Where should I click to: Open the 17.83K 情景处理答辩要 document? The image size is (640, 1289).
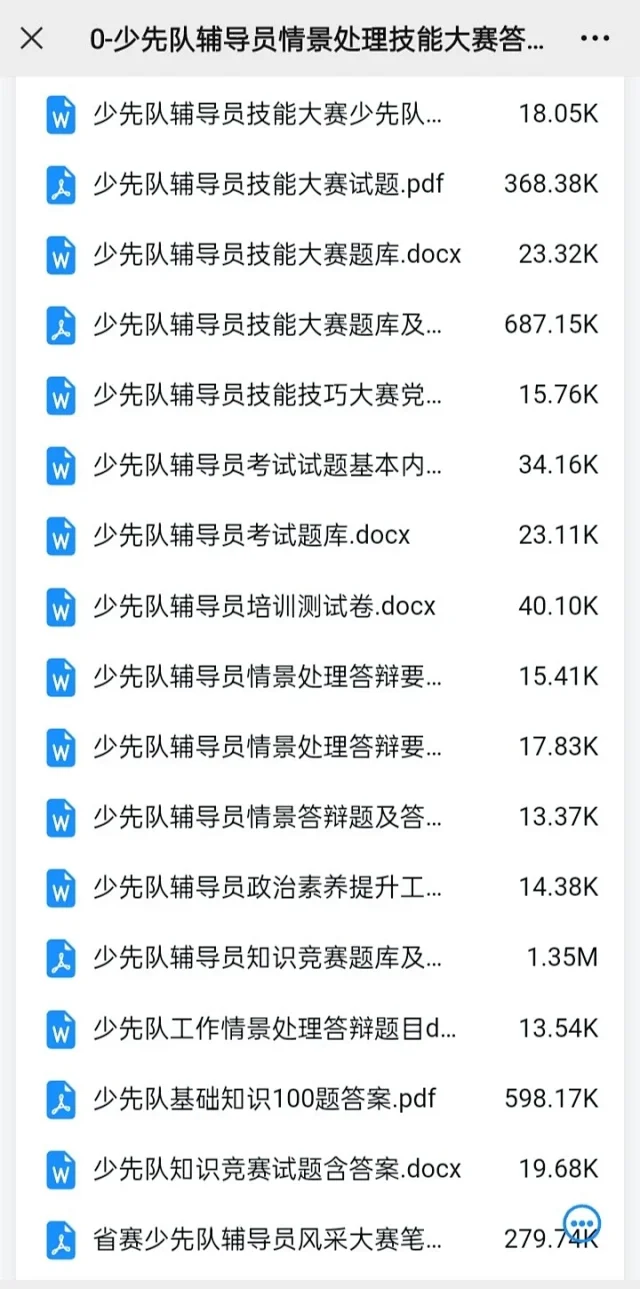(320, 746)
